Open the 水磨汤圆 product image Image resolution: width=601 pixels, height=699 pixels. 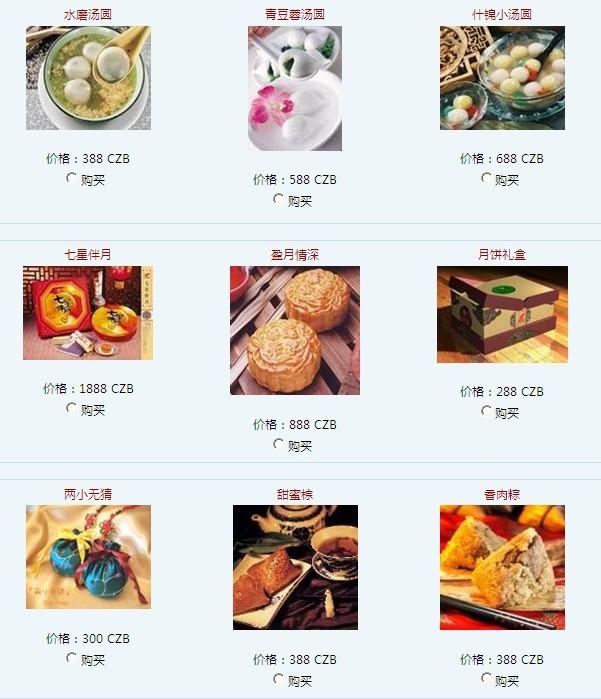pos(88,78)
